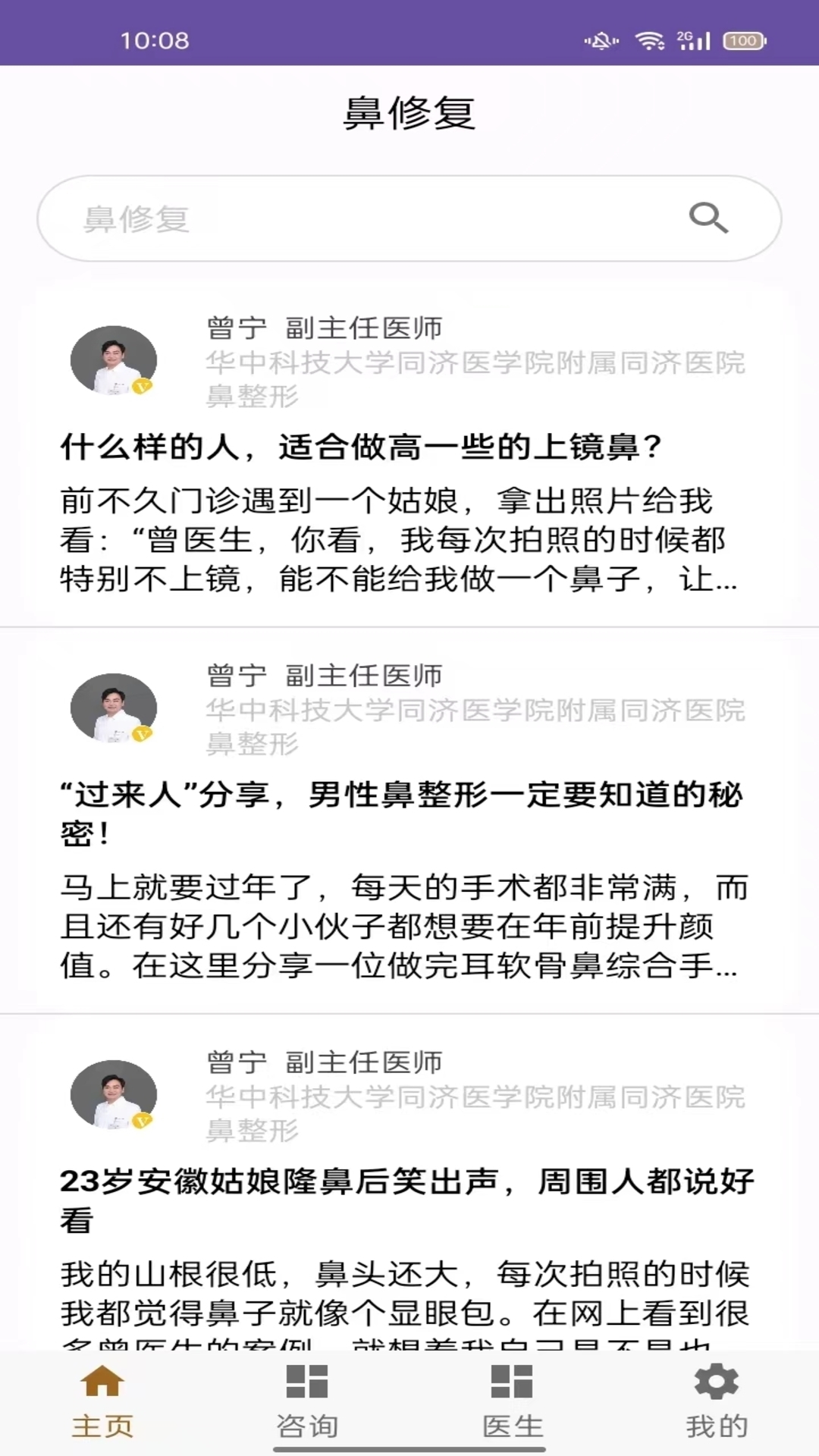The height and width of the screenshot is (1456, 819).
Task: Open doctor 曾宁's avatar on the second post
Action: click(x=114, y=709)
